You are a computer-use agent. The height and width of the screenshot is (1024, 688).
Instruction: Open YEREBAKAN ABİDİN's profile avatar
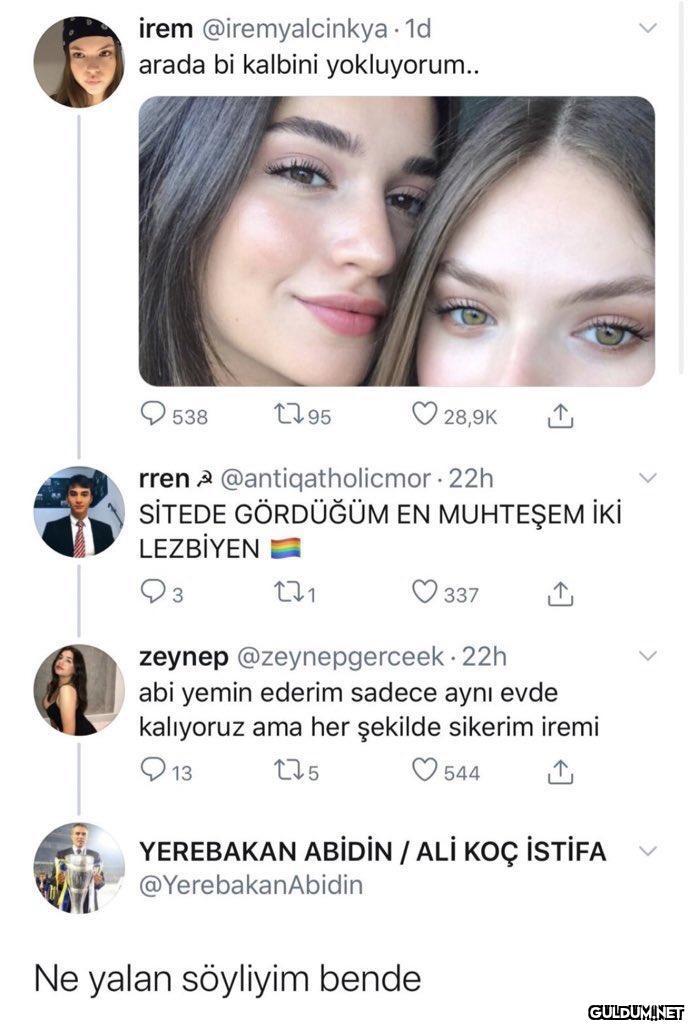tap(78, 867)
